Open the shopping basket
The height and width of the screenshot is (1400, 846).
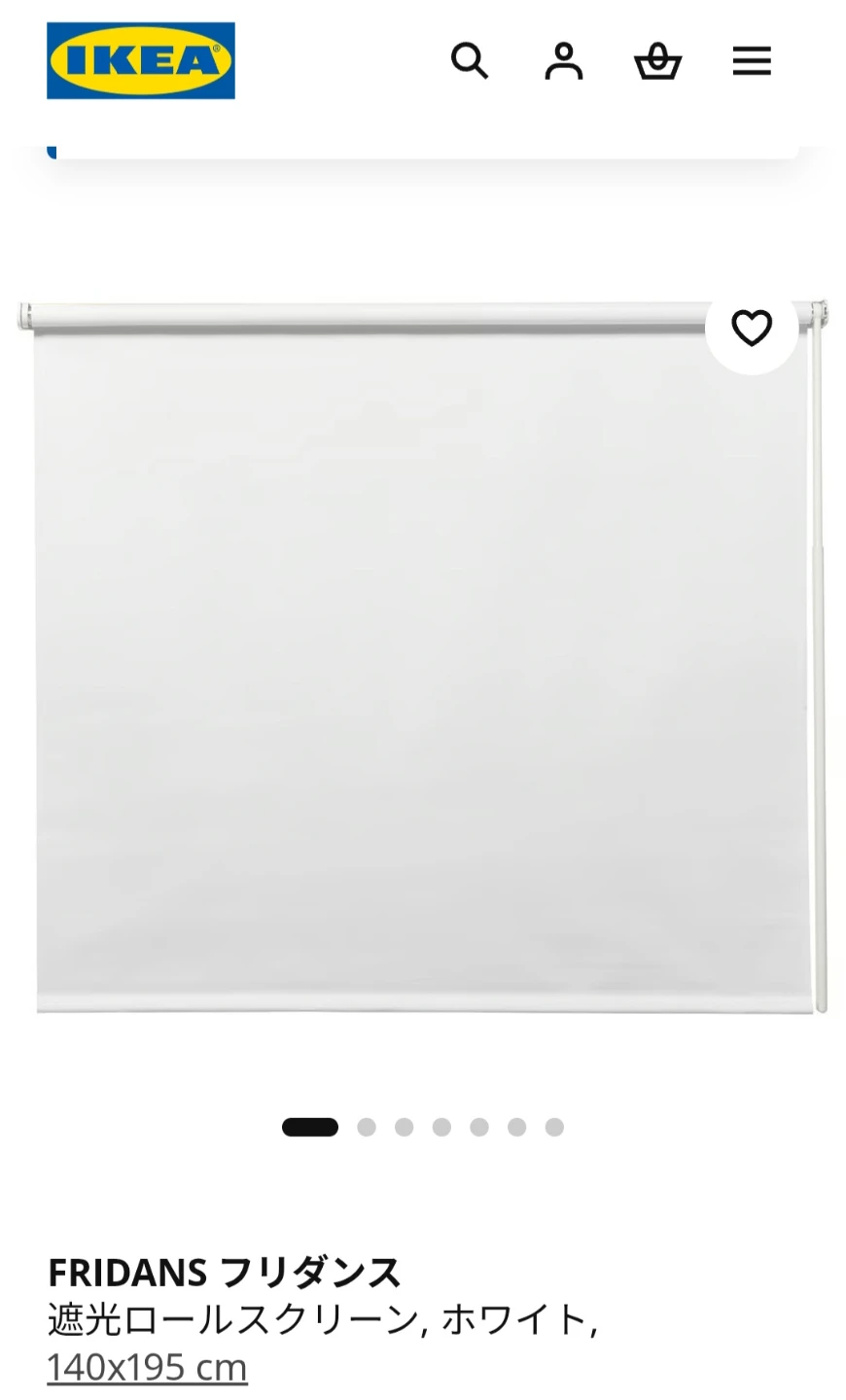pyautogui.click(x=657, y=61)
